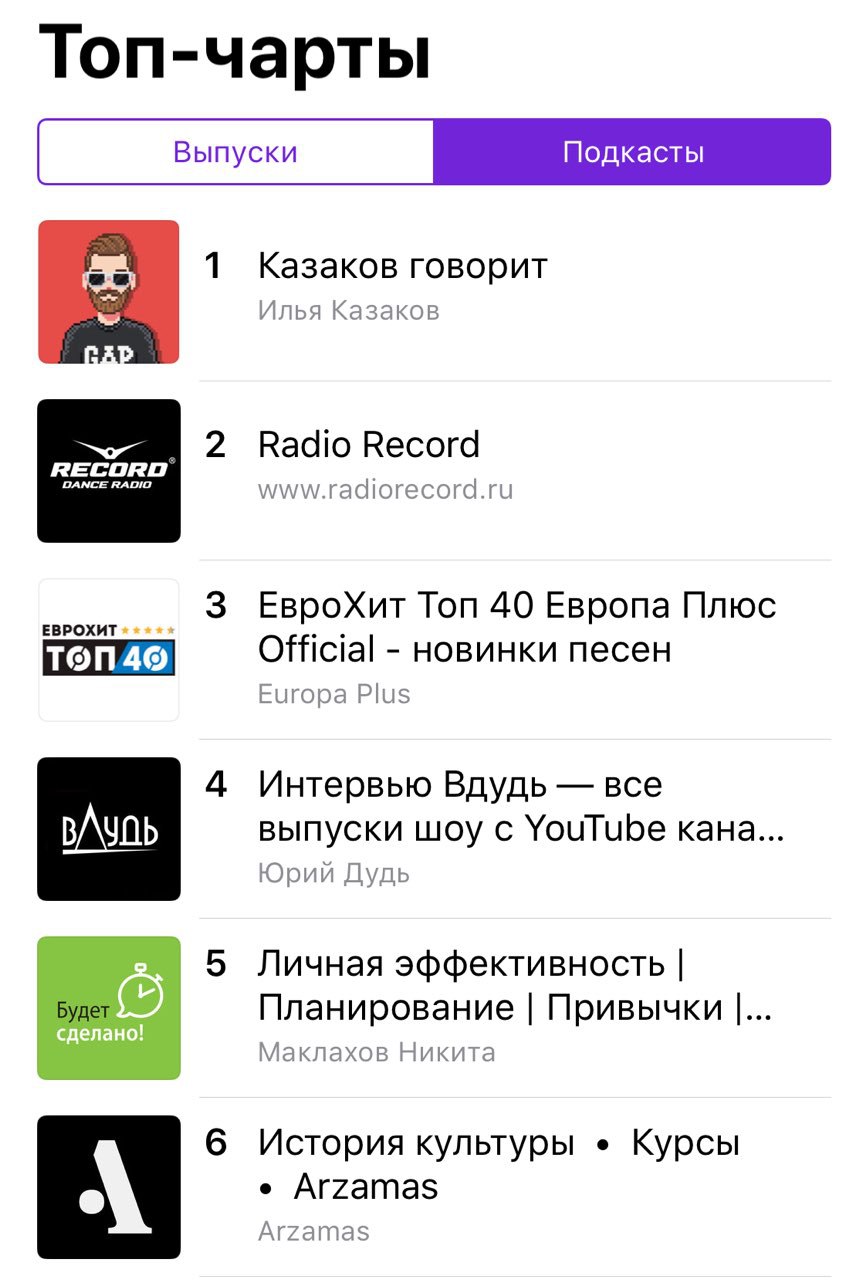This screenshot has height=1280, width=863.
Task: Open История культуры Arzamas podcast
Action: click(x=498, y=1165)
